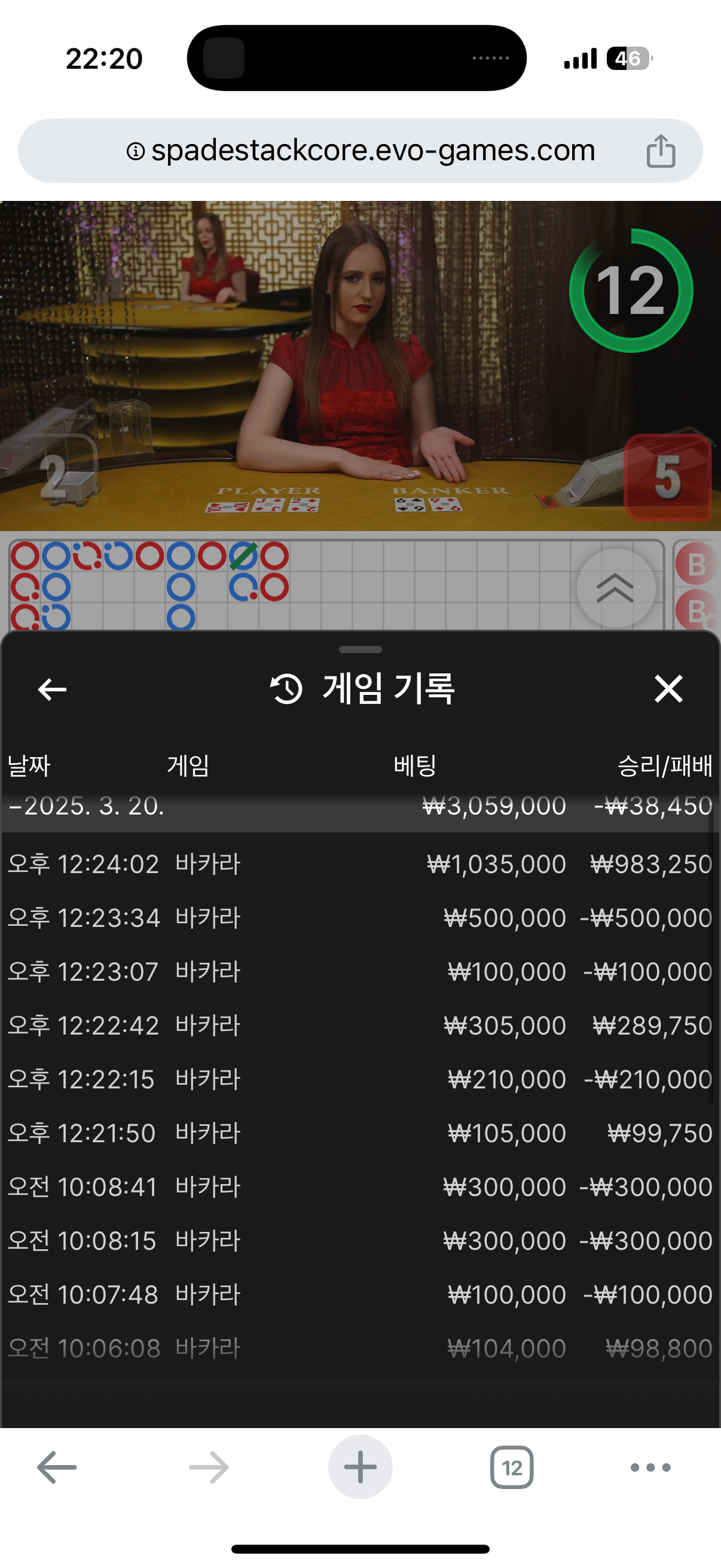Open the 오후 12:23:34 바카라 record
Screen dimensions: 721x1568
click(359, 918)
